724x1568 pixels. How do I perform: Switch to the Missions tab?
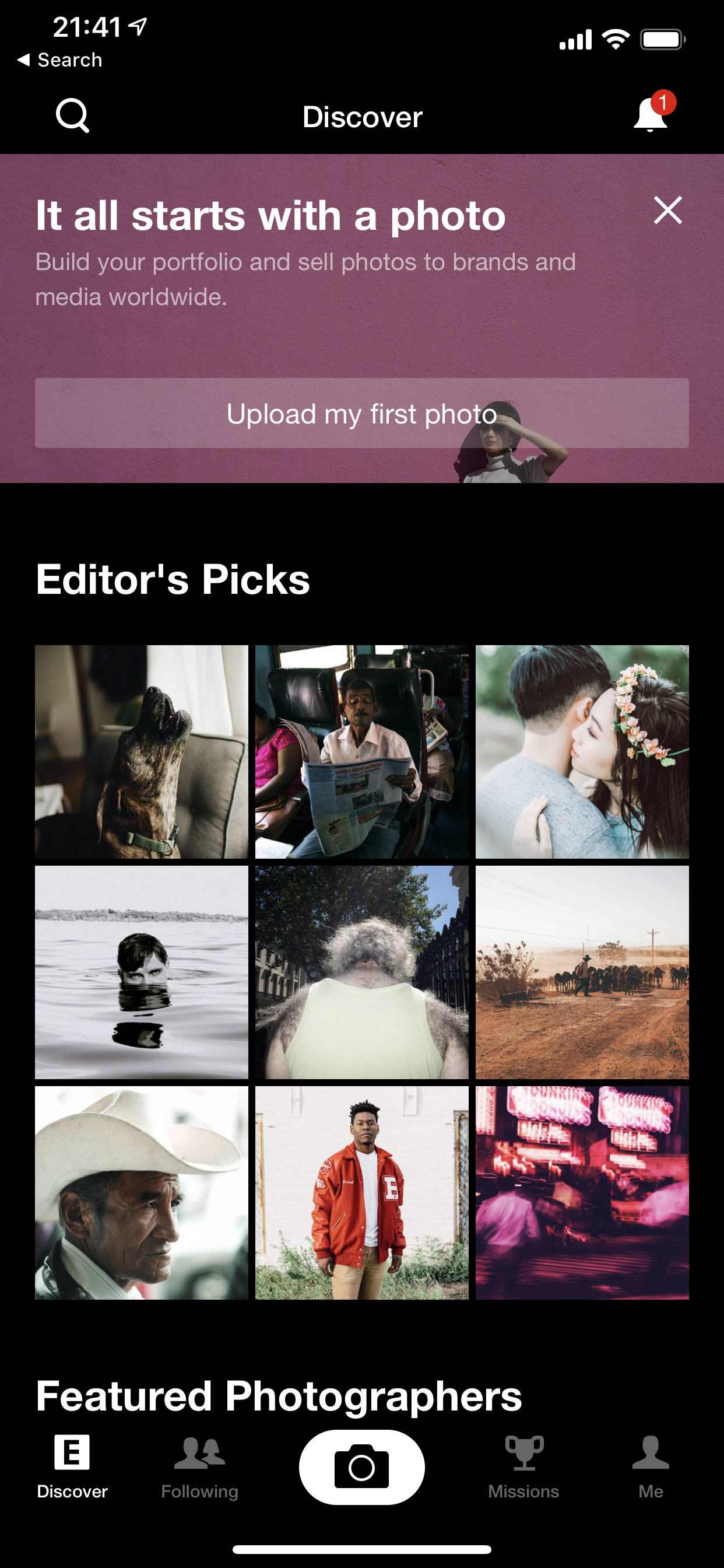coord(524,1467)
